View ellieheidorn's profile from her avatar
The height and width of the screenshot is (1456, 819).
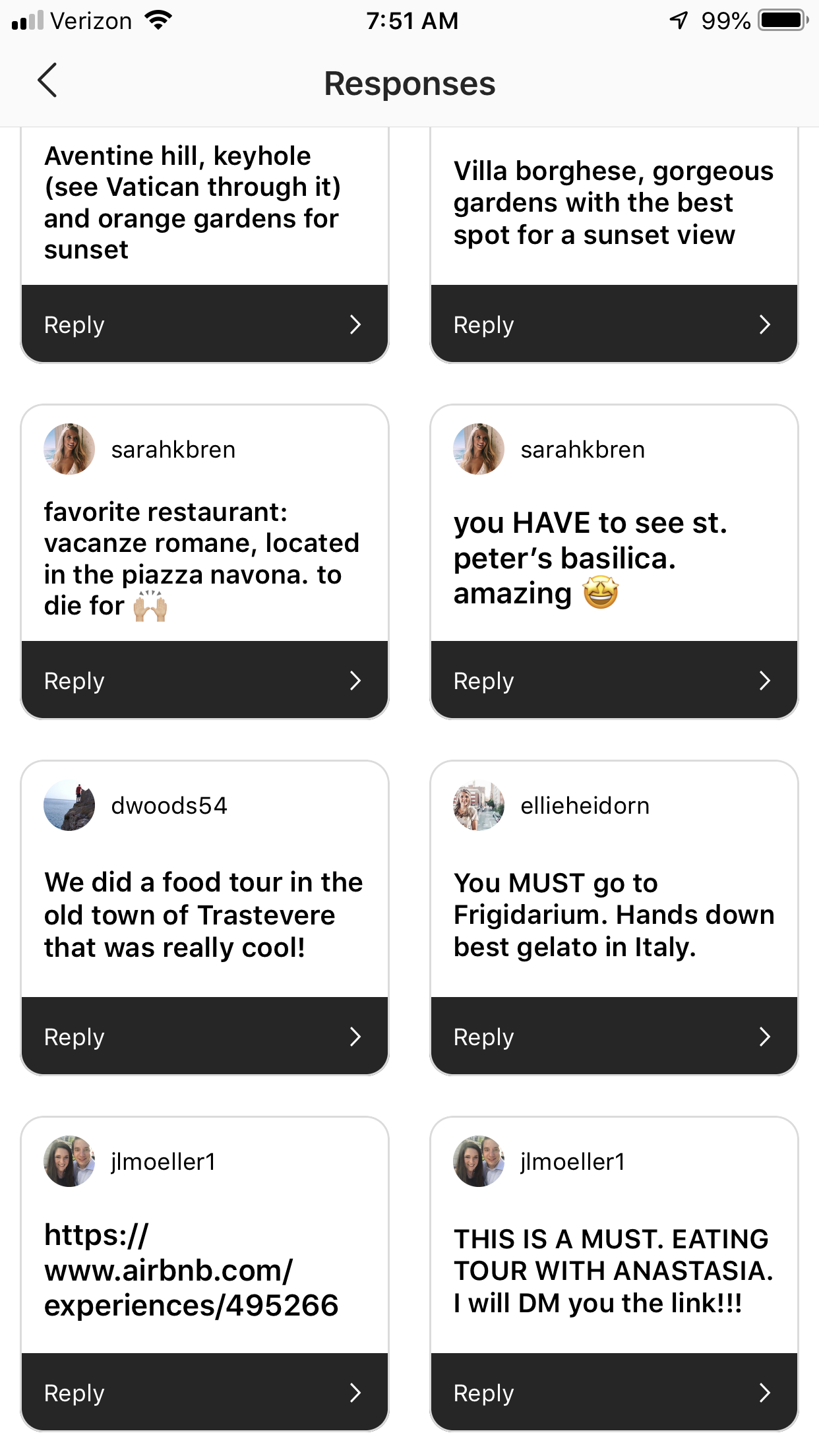[479, 805]
